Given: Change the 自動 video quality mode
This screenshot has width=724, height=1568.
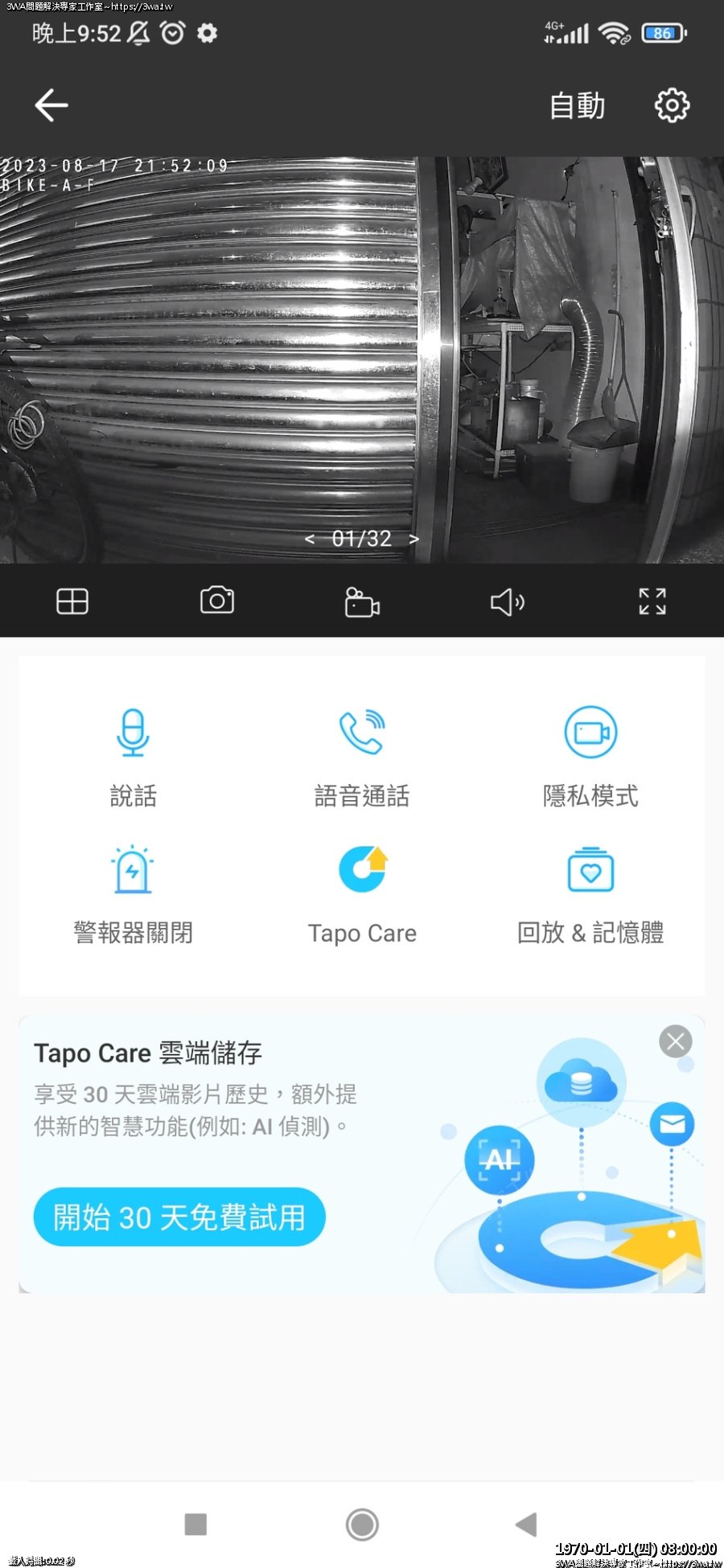Looking at the screenshot, I should click(577, 105).
